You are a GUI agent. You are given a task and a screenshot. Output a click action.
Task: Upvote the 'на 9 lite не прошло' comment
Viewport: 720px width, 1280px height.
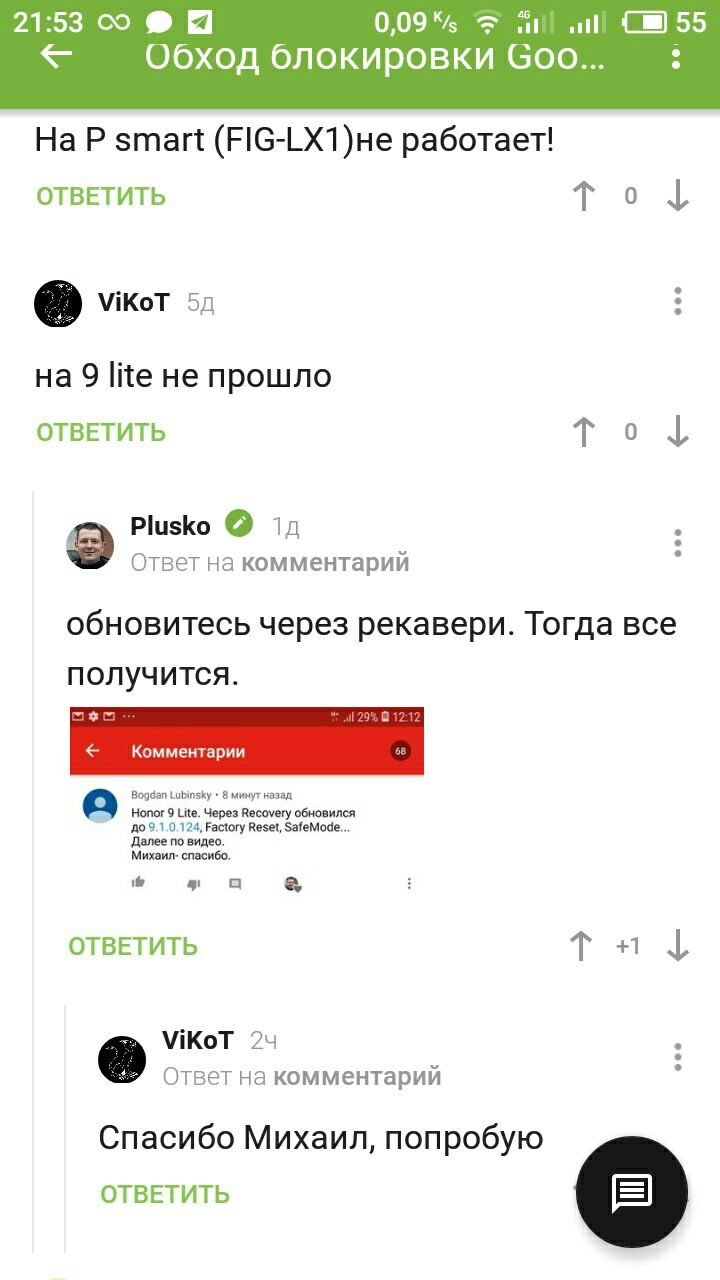(x=584, y=432)
